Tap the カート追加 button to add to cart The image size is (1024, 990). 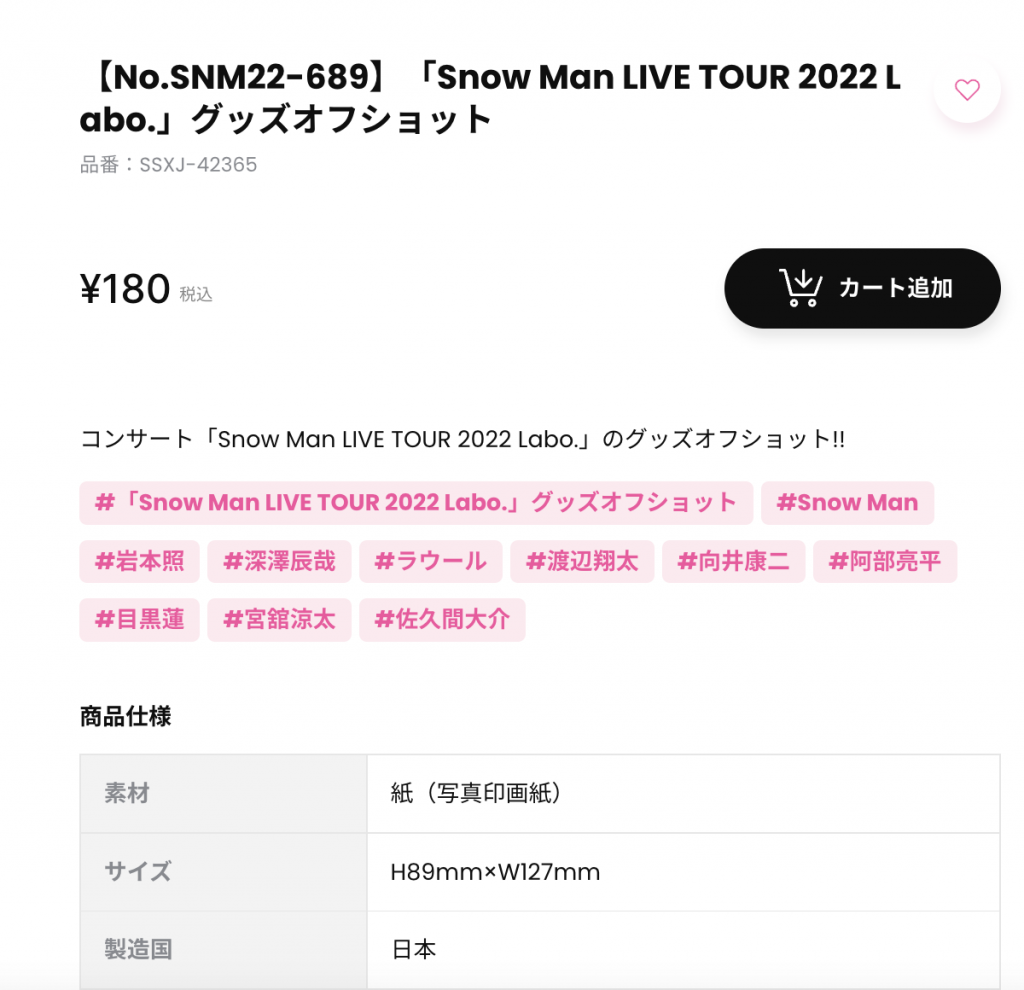862,288
